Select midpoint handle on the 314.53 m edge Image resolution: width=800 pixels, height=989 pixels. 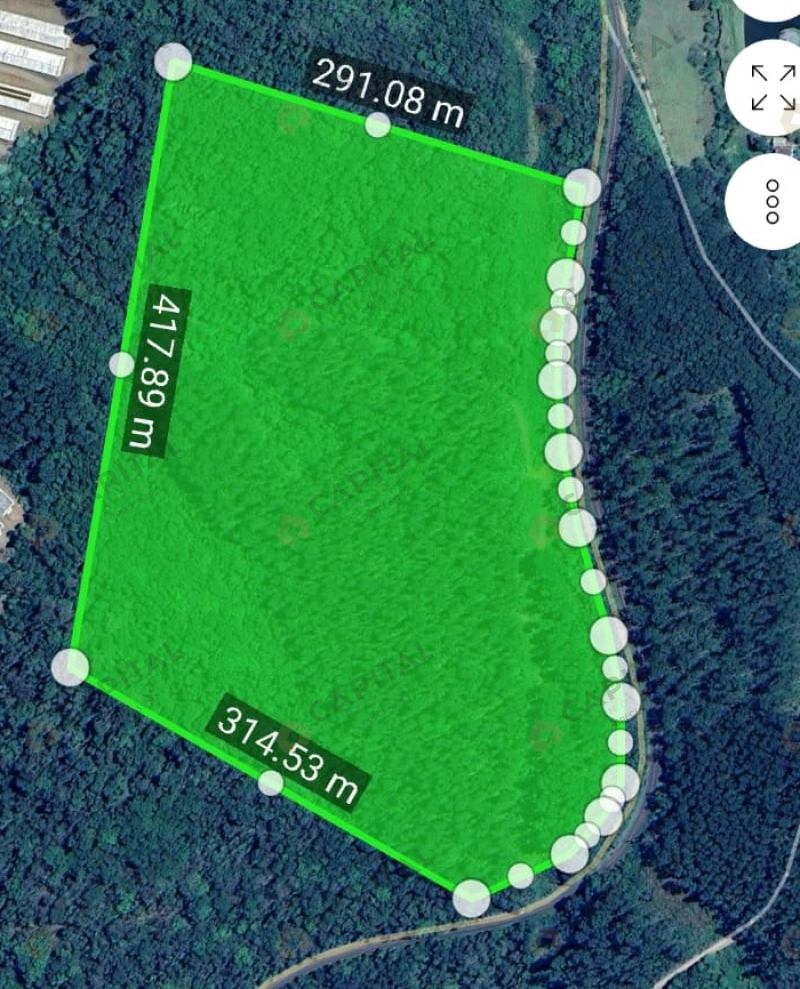click(x=270, y=782)
